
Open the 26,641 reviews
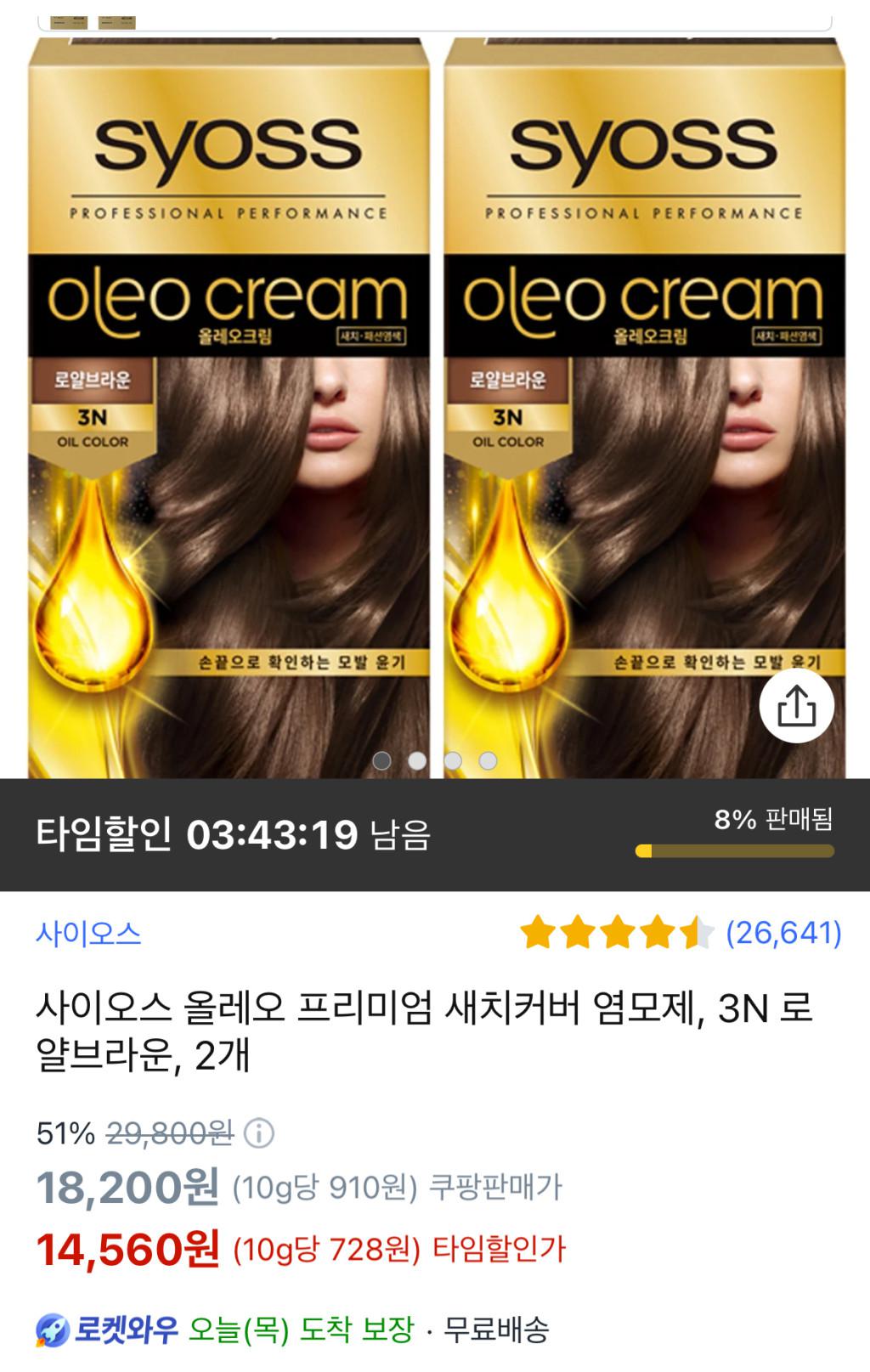(x=782, y=933)
